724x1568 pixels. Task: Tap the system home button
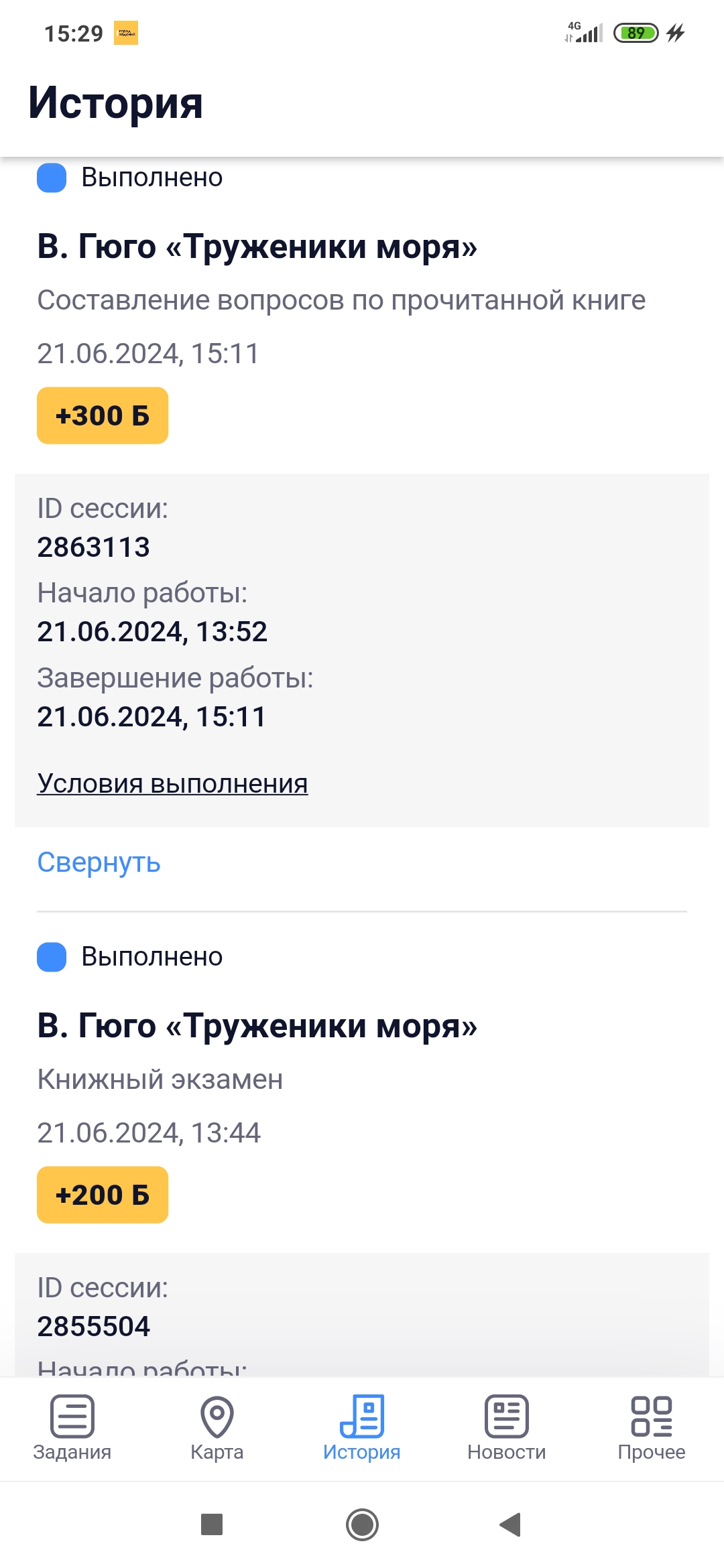tap(362, 1524)
